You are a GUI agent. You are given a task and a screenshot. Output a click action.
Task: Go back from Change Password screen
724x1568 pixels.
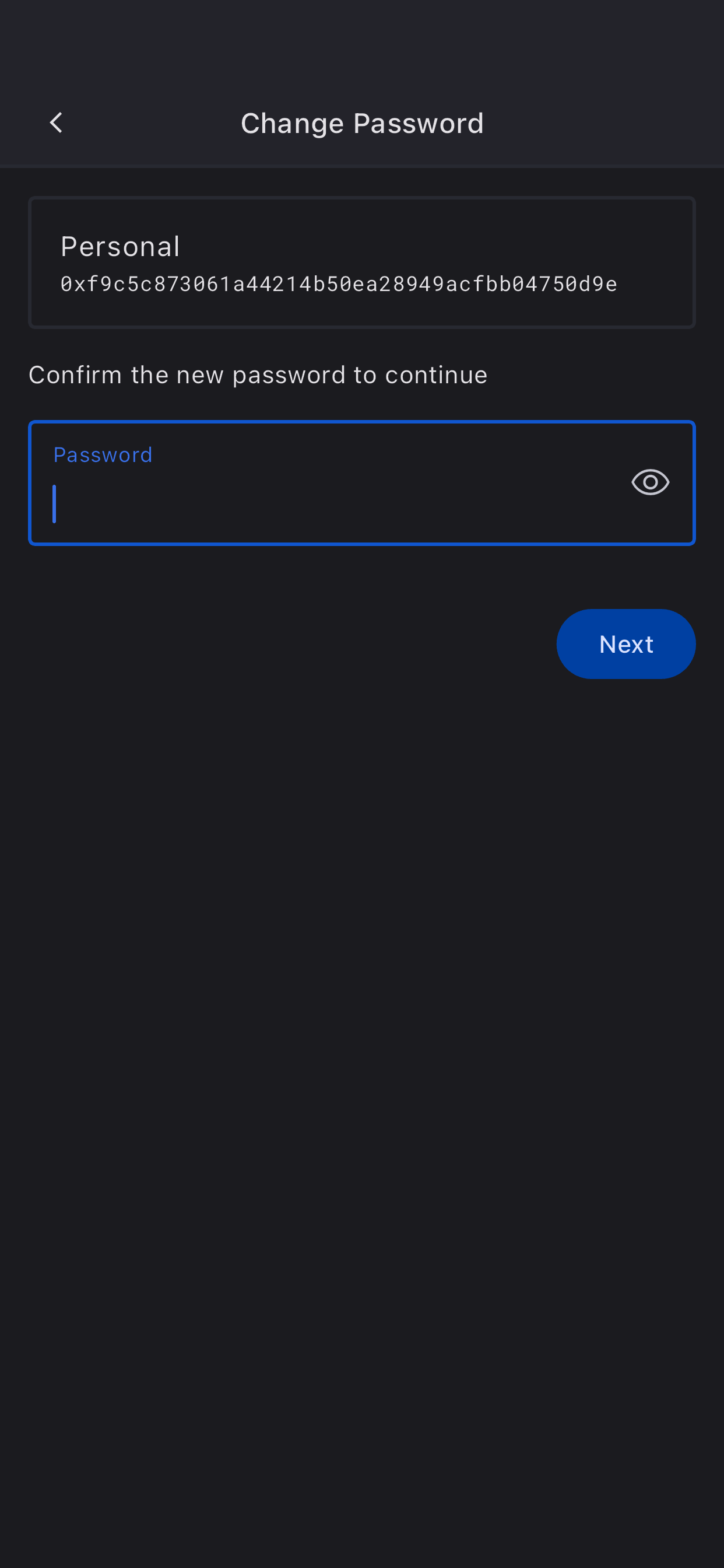[56, 123]
